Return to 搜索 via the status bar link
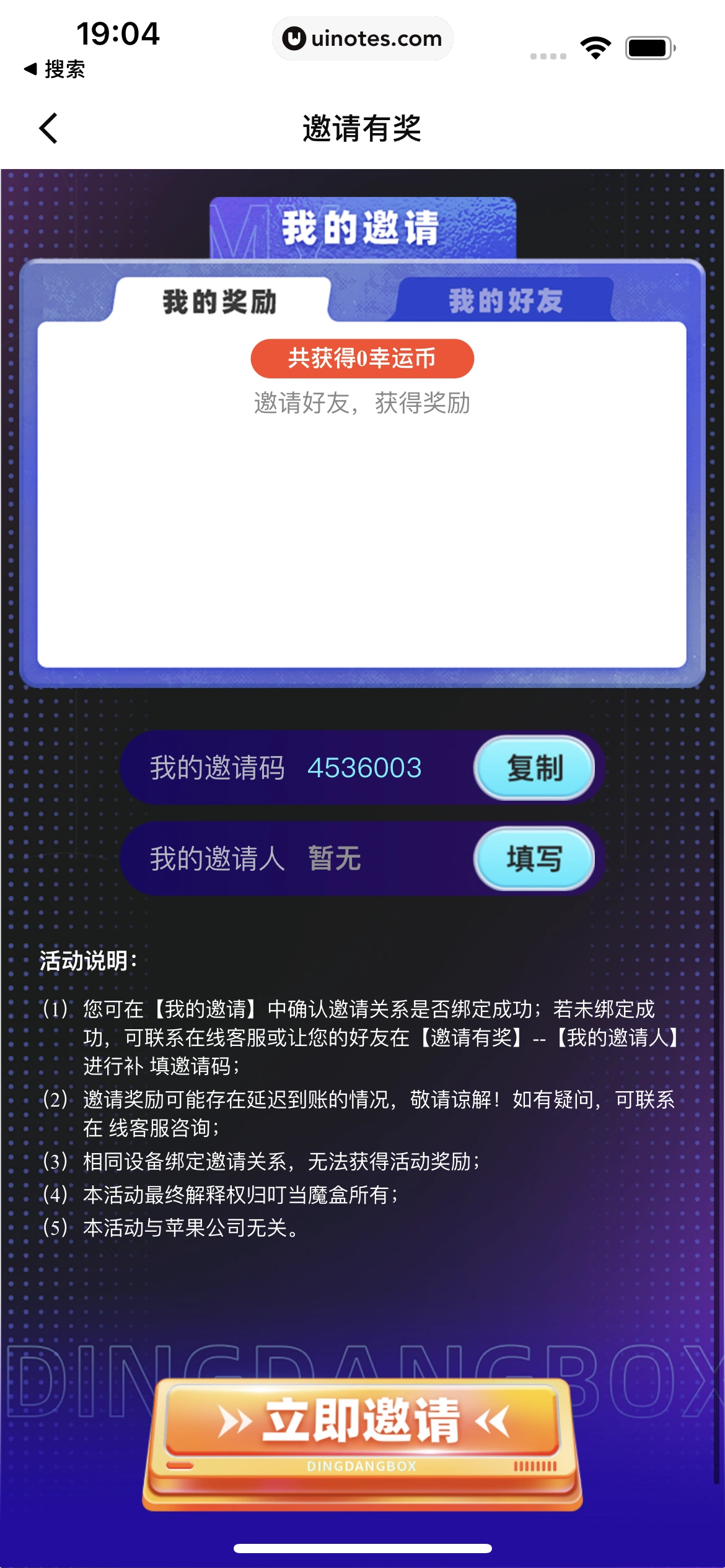 [x=55, y=69]
